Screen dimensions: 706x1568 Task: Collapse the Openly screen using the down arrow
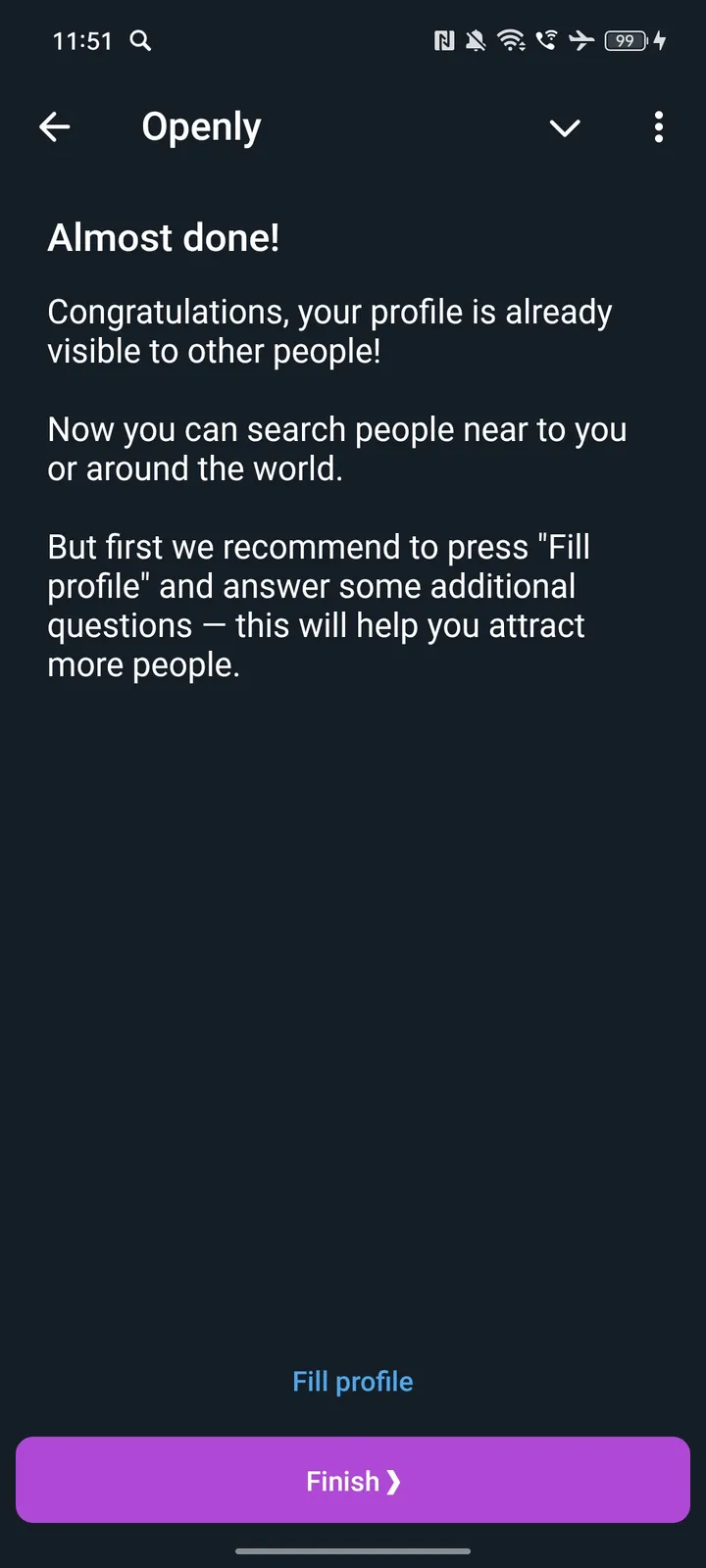point(565,128)
